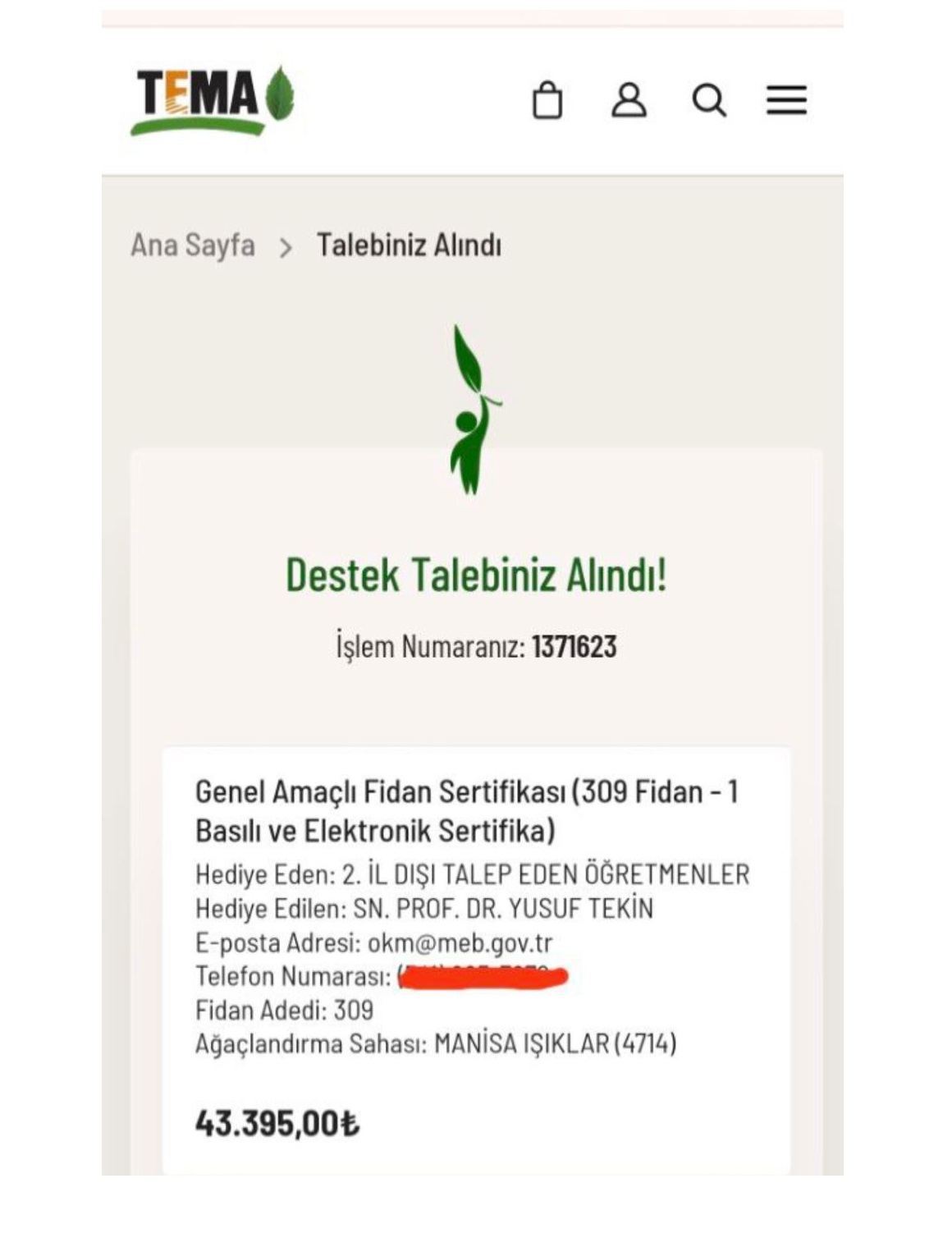Open the shopping bag
This screenshot has height=1238, width=952.
coord(547,100)
